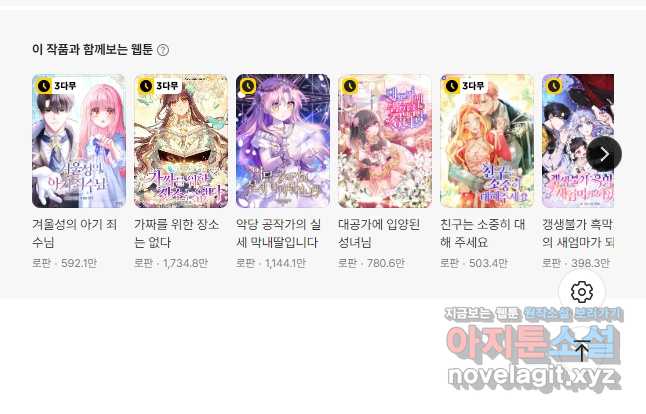
Task: Tap the help icon beside 이 작품과 함께보는 웹툰
Action: click(x=163, y=50)
